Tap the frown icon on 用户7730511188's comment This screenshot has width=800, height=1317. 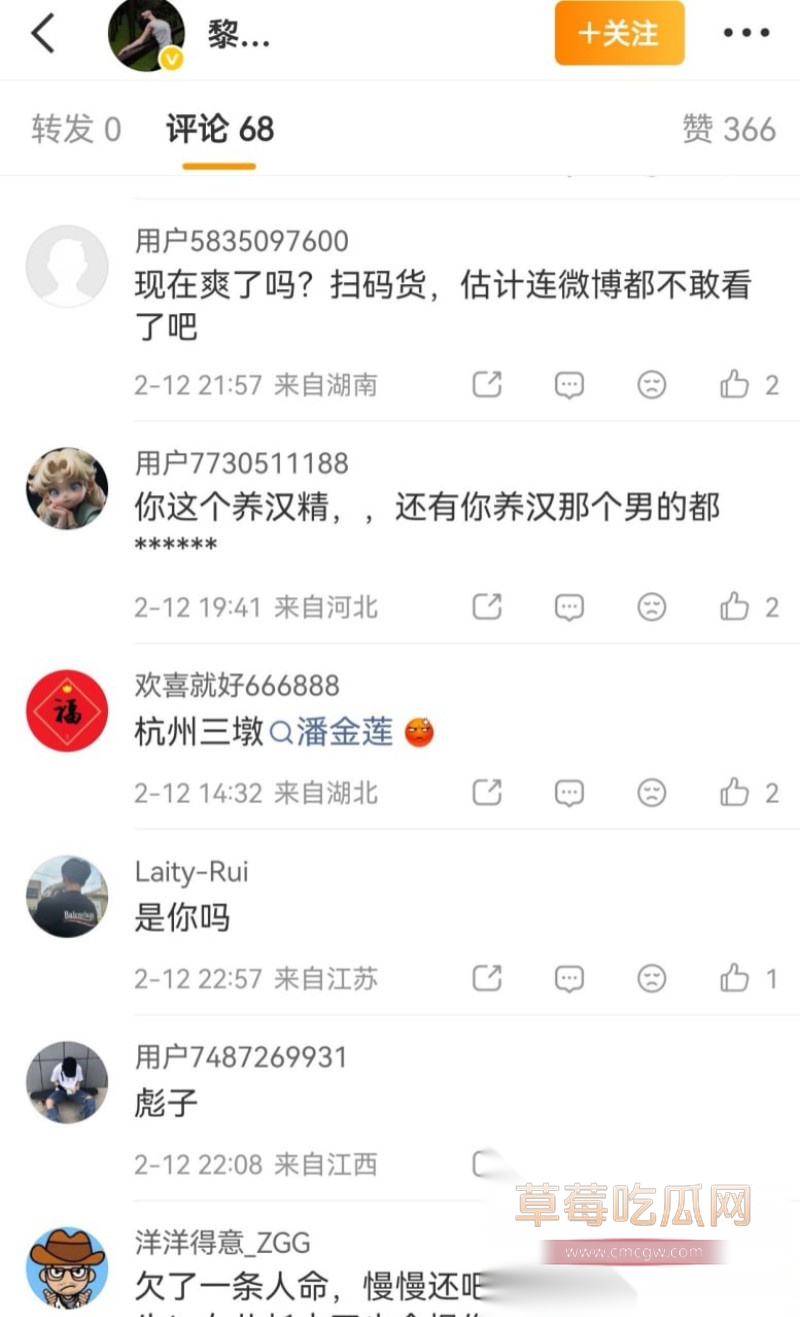coord(652,606)
